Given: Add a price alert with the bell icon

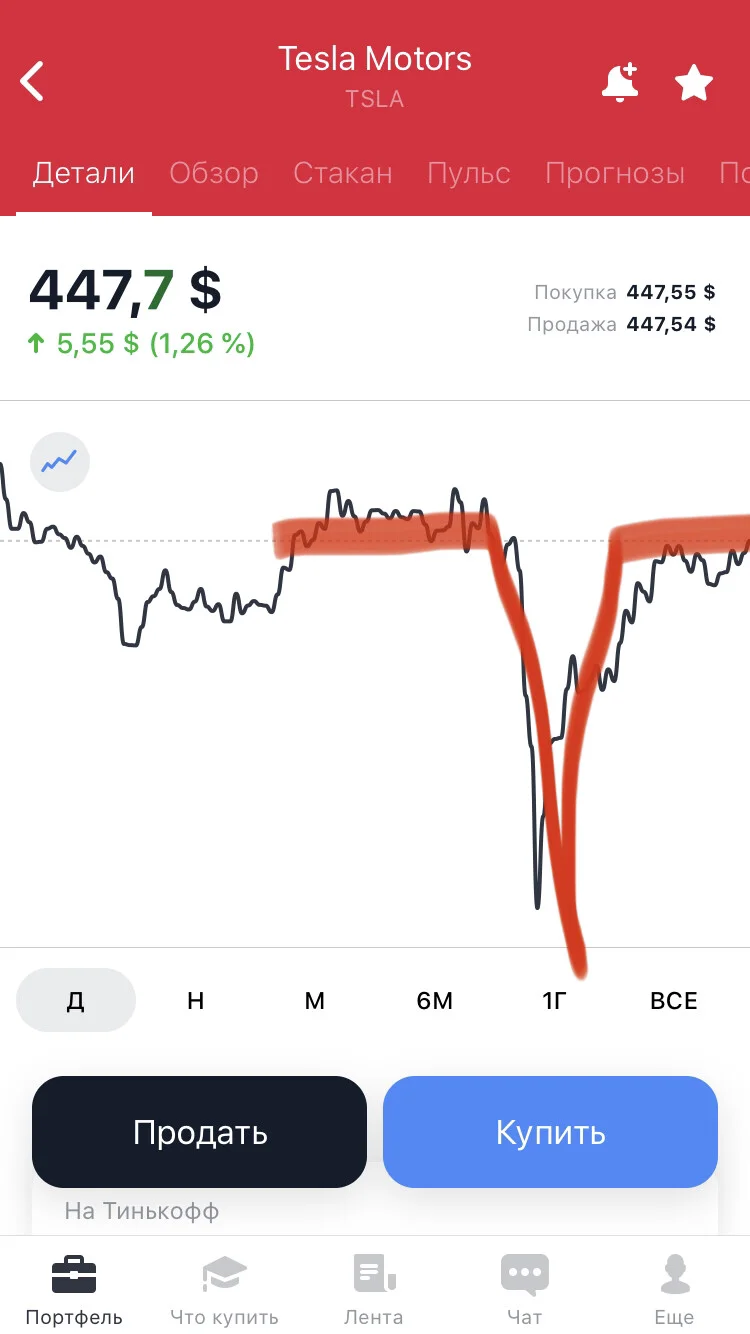Looking at the screenshot, I should tap(619, 82).
